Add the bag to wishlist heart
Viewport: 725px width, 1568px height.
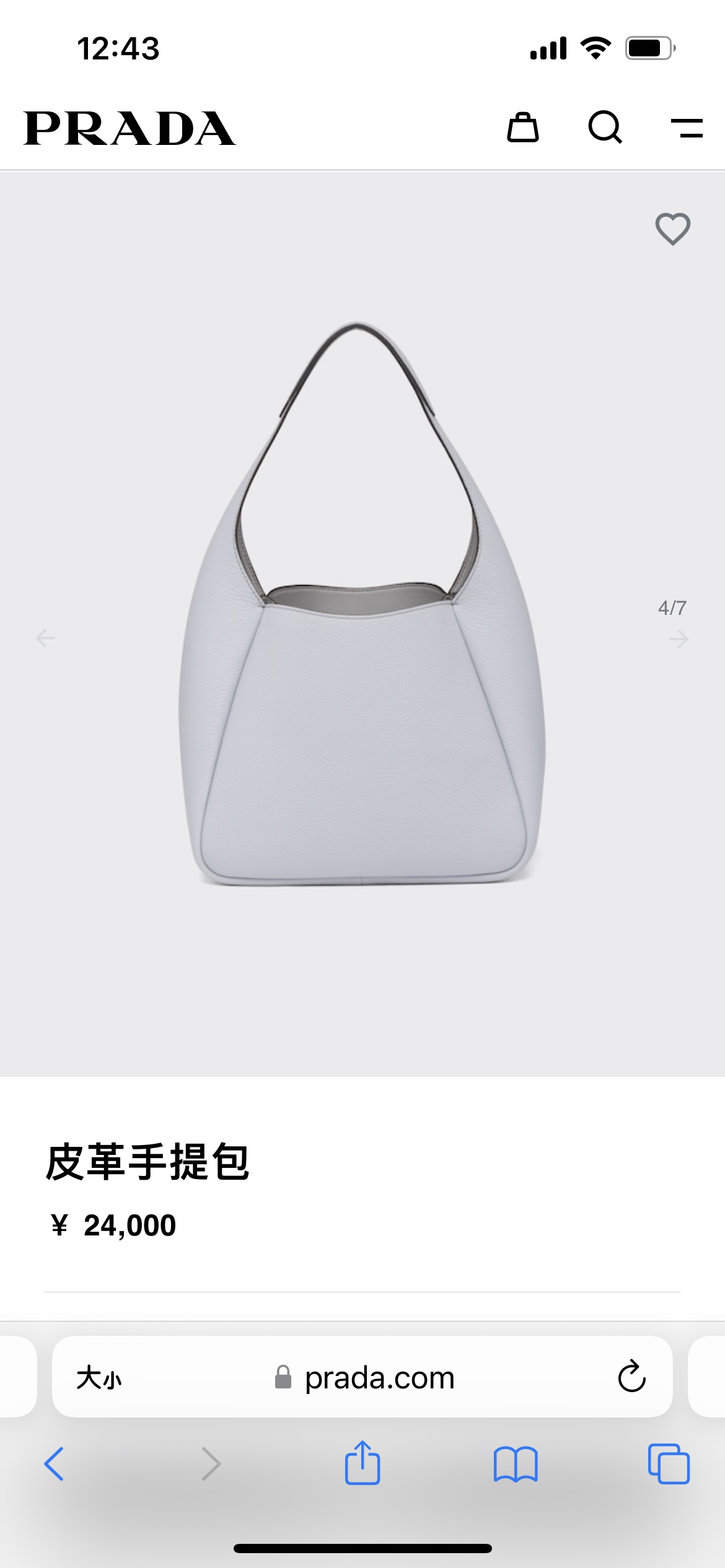672,229
